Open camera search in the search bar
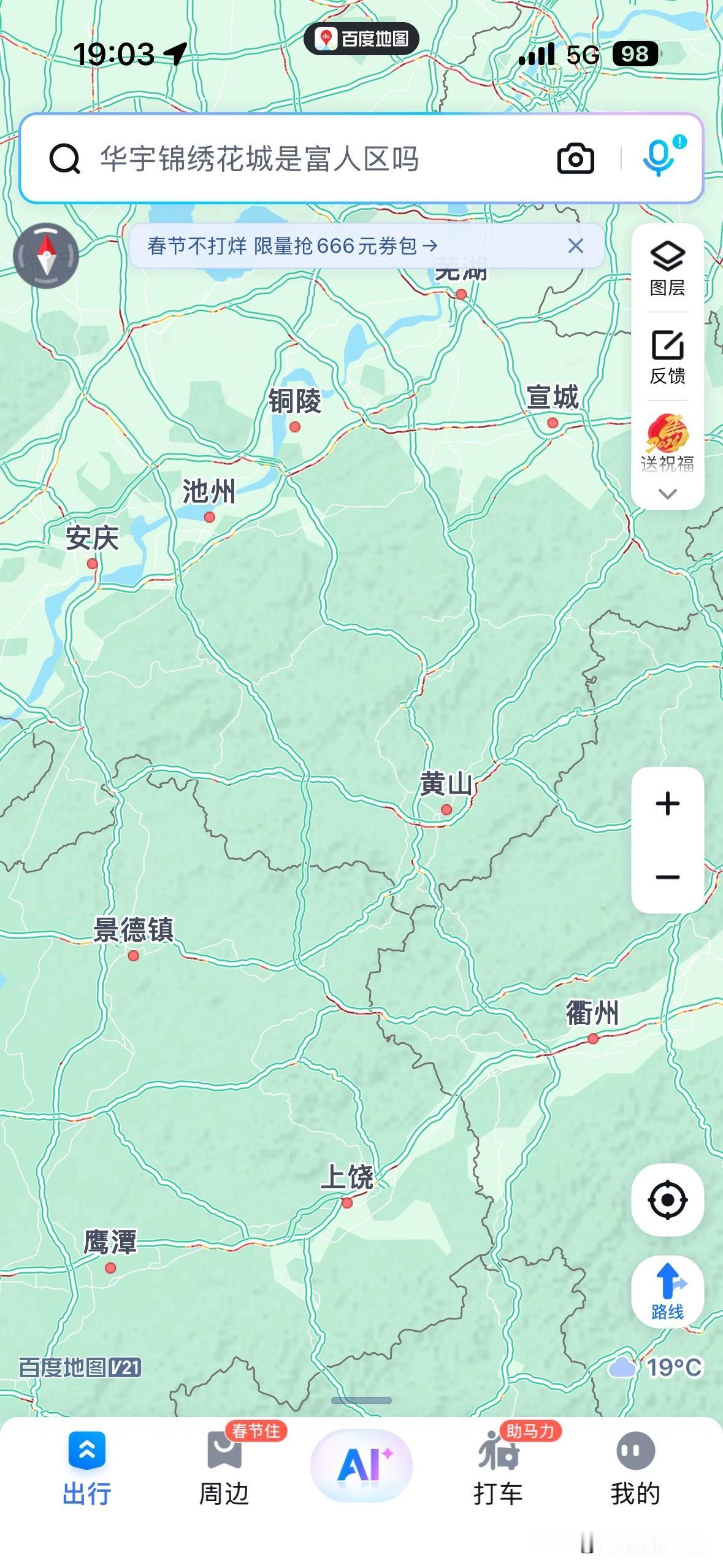The height and width of the screenshot is (1568, 723). tap(575, 159)
